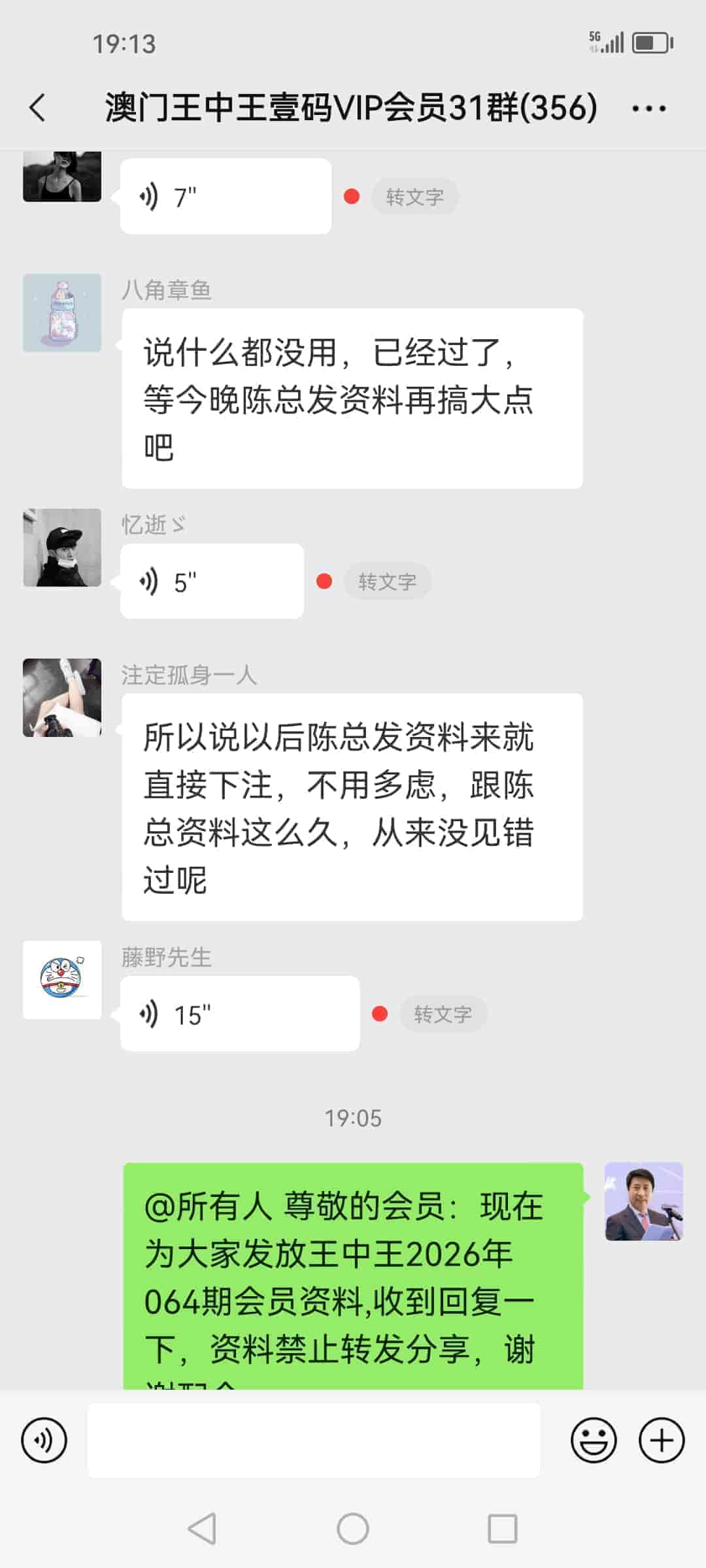Convert 藤野先生's voice message to text
This screenshot has height=1568, width=706.
[443, 1014]
